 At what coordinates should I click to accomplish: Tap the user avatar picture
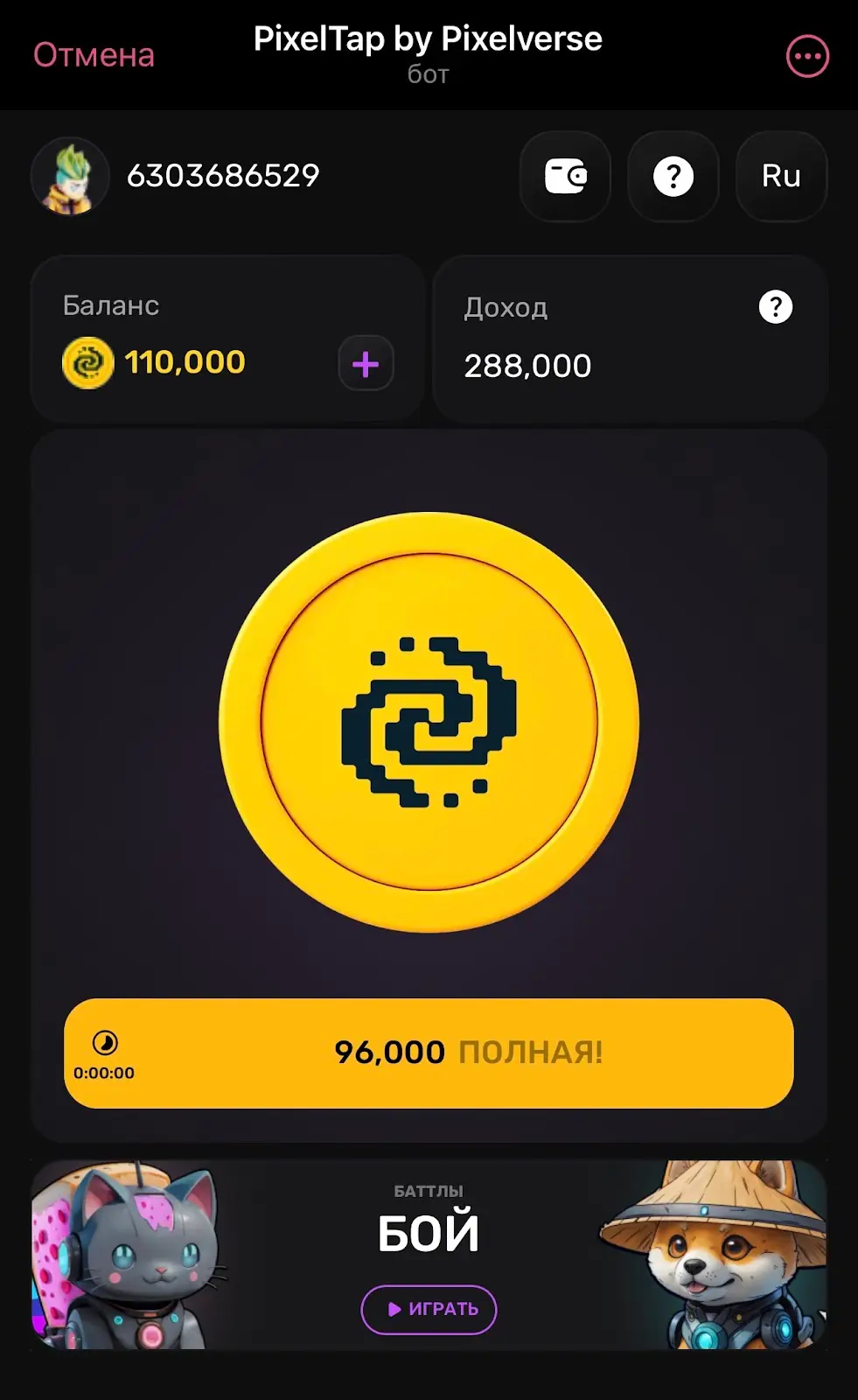point(70,176)
